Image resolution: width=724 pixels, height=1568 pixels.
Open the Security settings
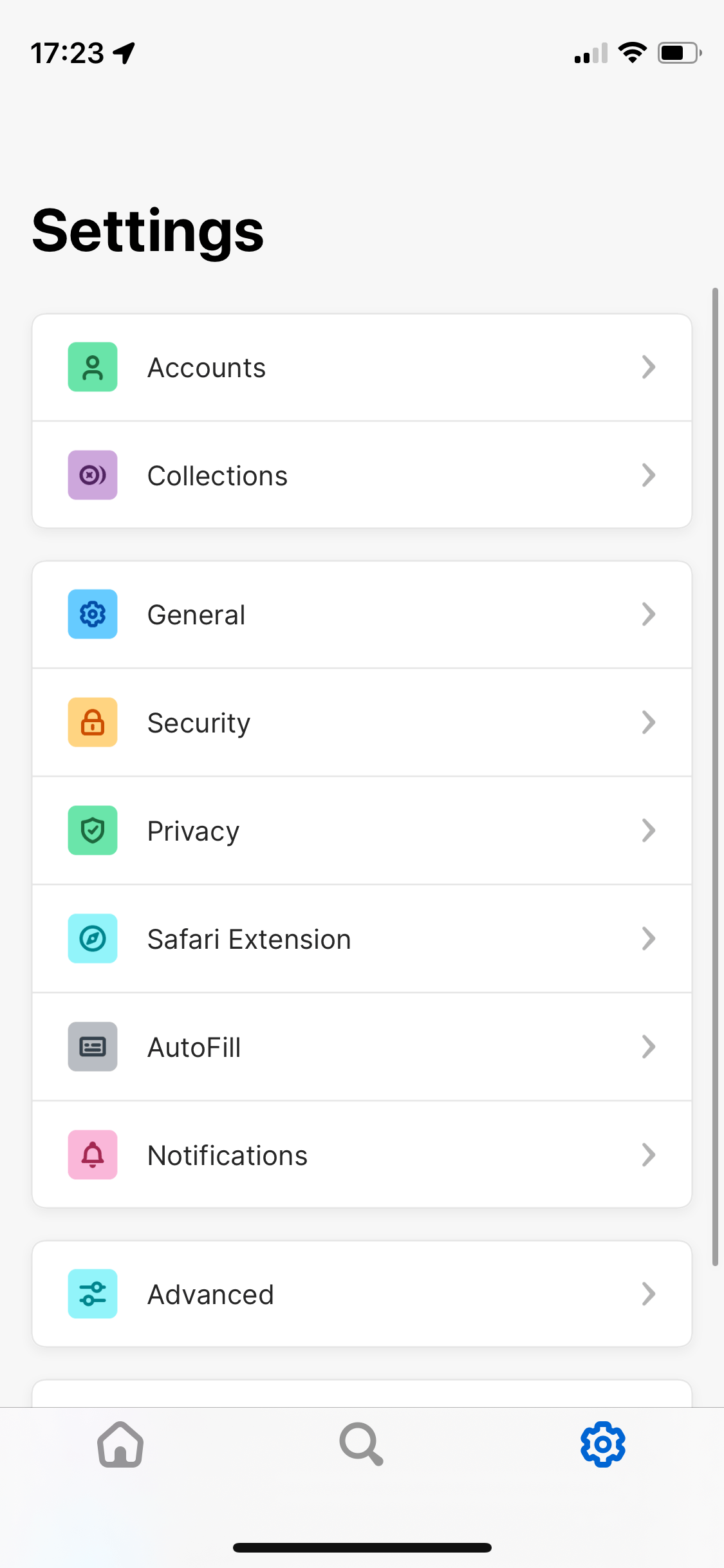point(362,723)
